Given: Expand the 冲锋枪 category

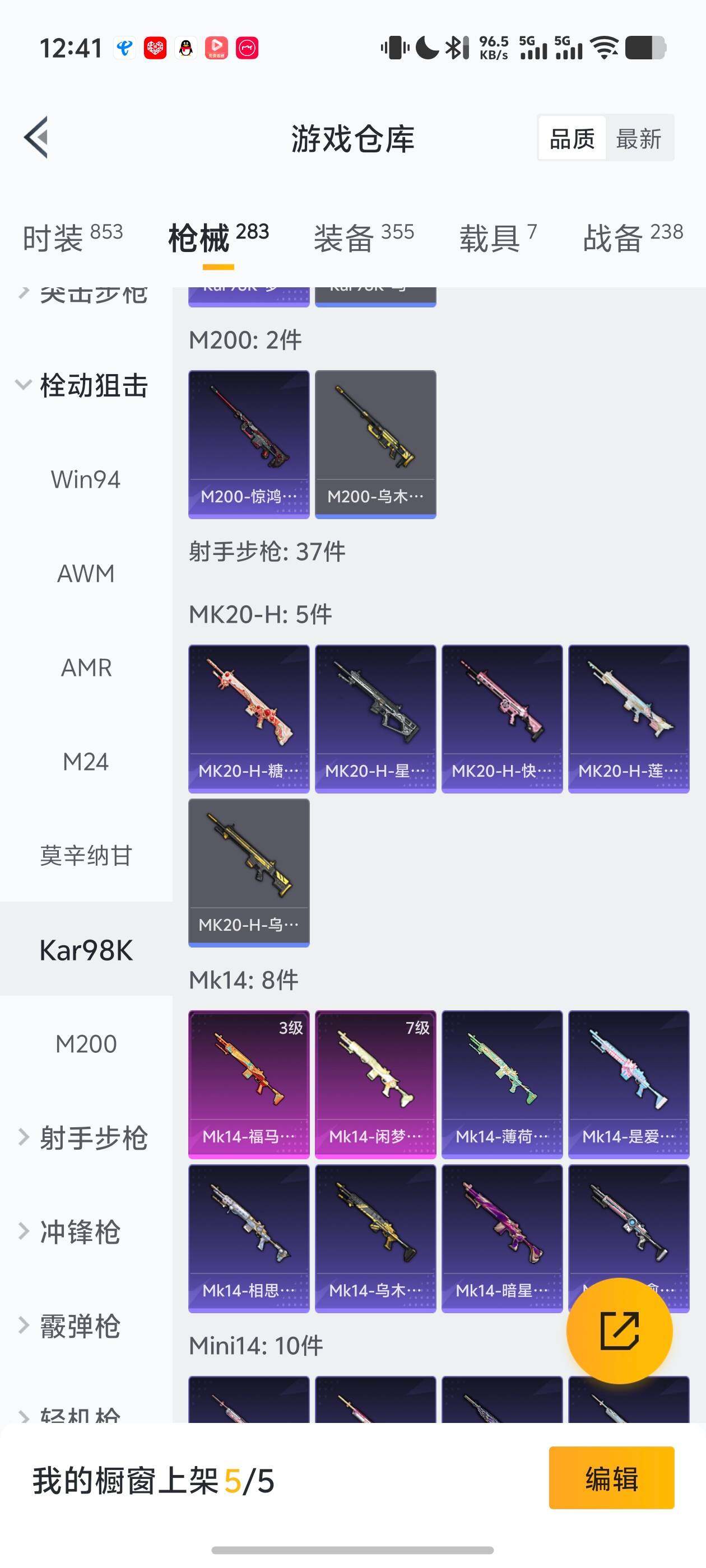Looking at the screenshot, I should [x=79, y=1231].
